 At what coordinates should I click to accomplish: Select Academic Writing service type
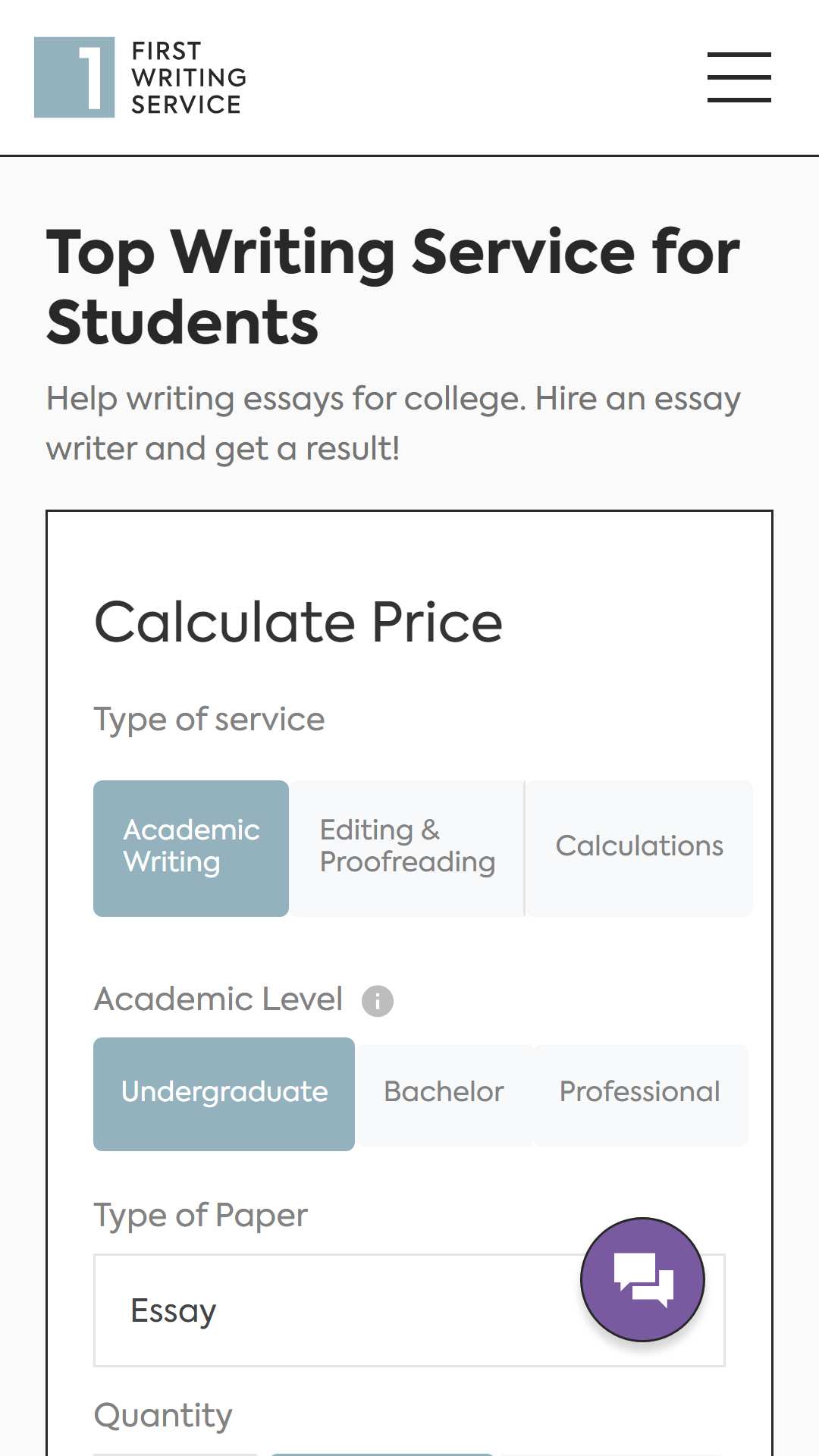coord(191,849)
